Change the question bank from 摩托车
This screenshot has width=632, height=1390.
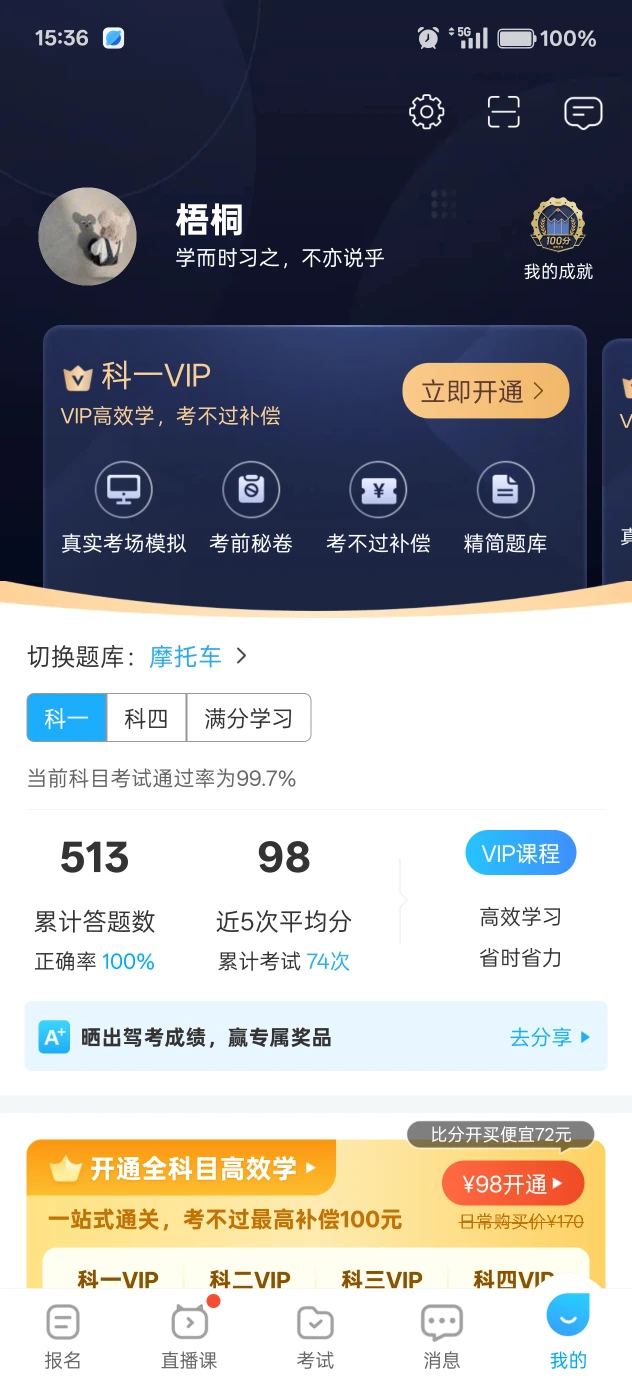pyautogui.click(x=198, y=657)
